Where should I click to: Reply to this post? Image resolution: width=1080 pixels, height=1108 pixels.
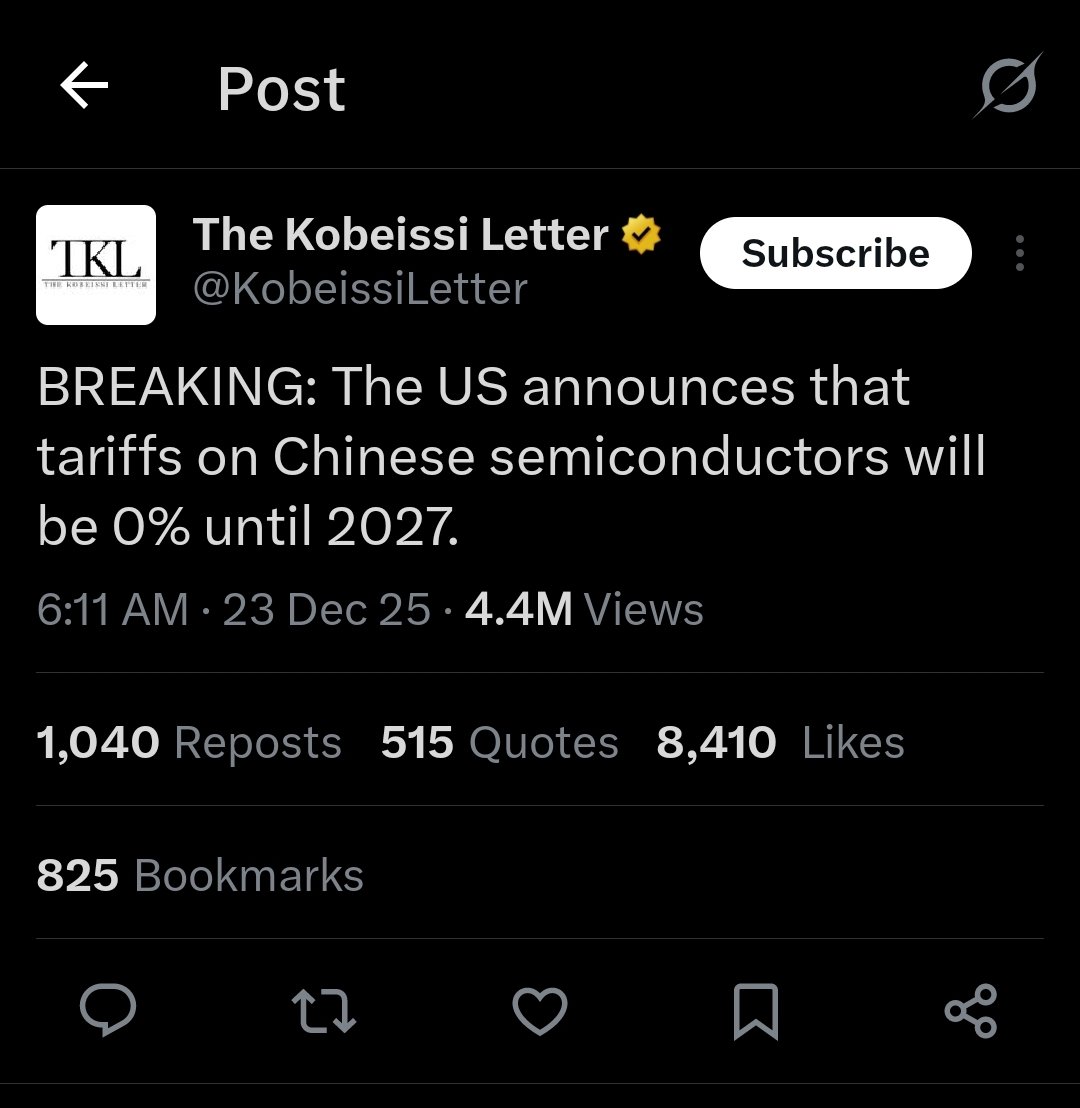(108, 1010)
